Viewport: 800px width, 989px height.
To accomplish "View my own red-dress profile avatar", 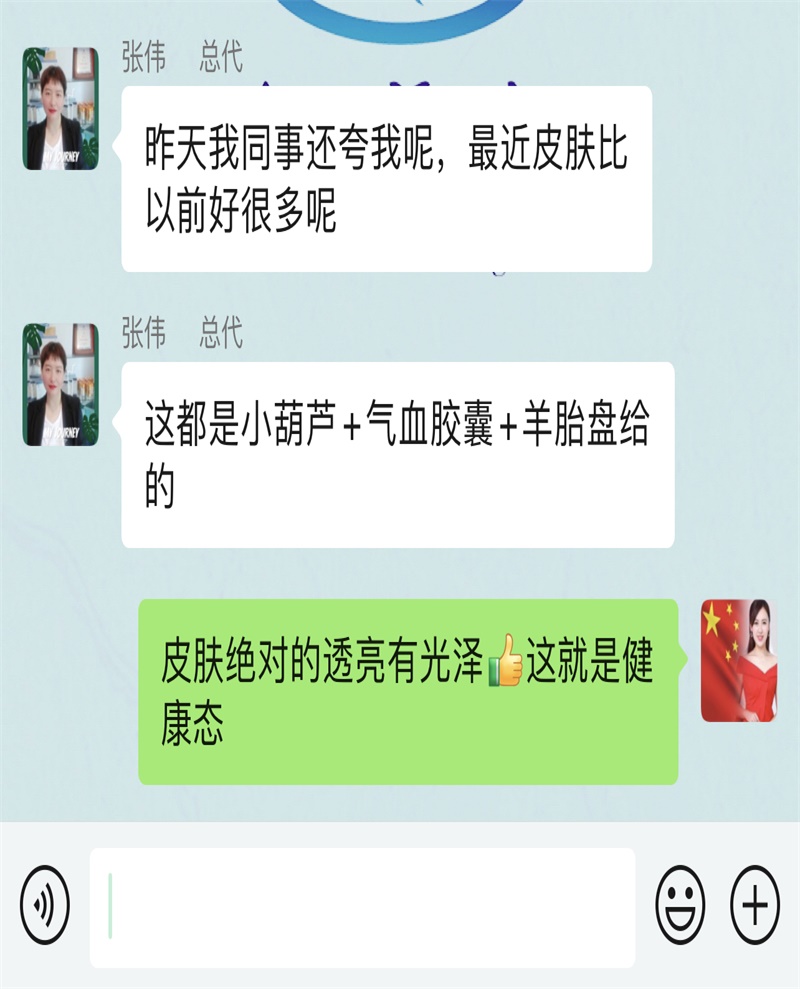I will [738, 661].
